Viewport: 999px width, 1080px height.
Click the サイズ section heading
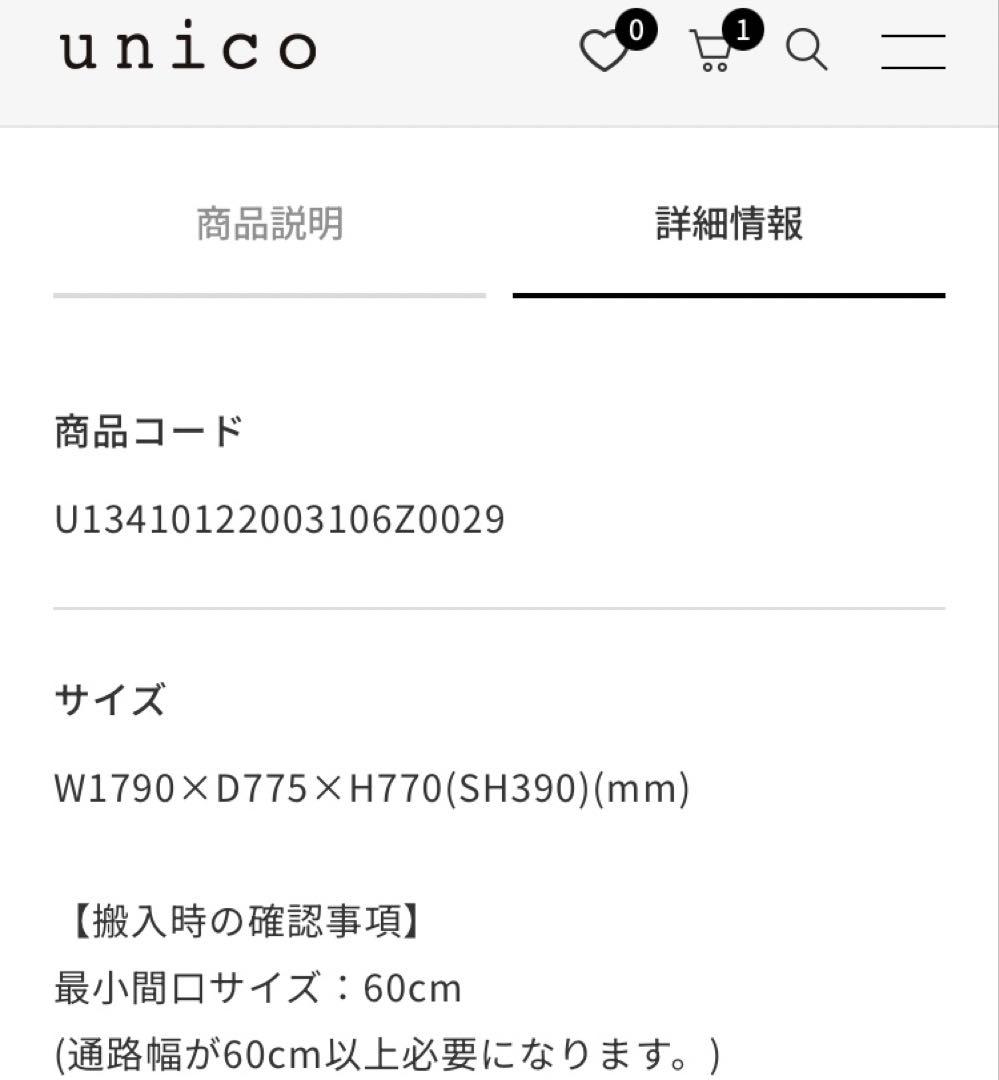click(108, 701)
